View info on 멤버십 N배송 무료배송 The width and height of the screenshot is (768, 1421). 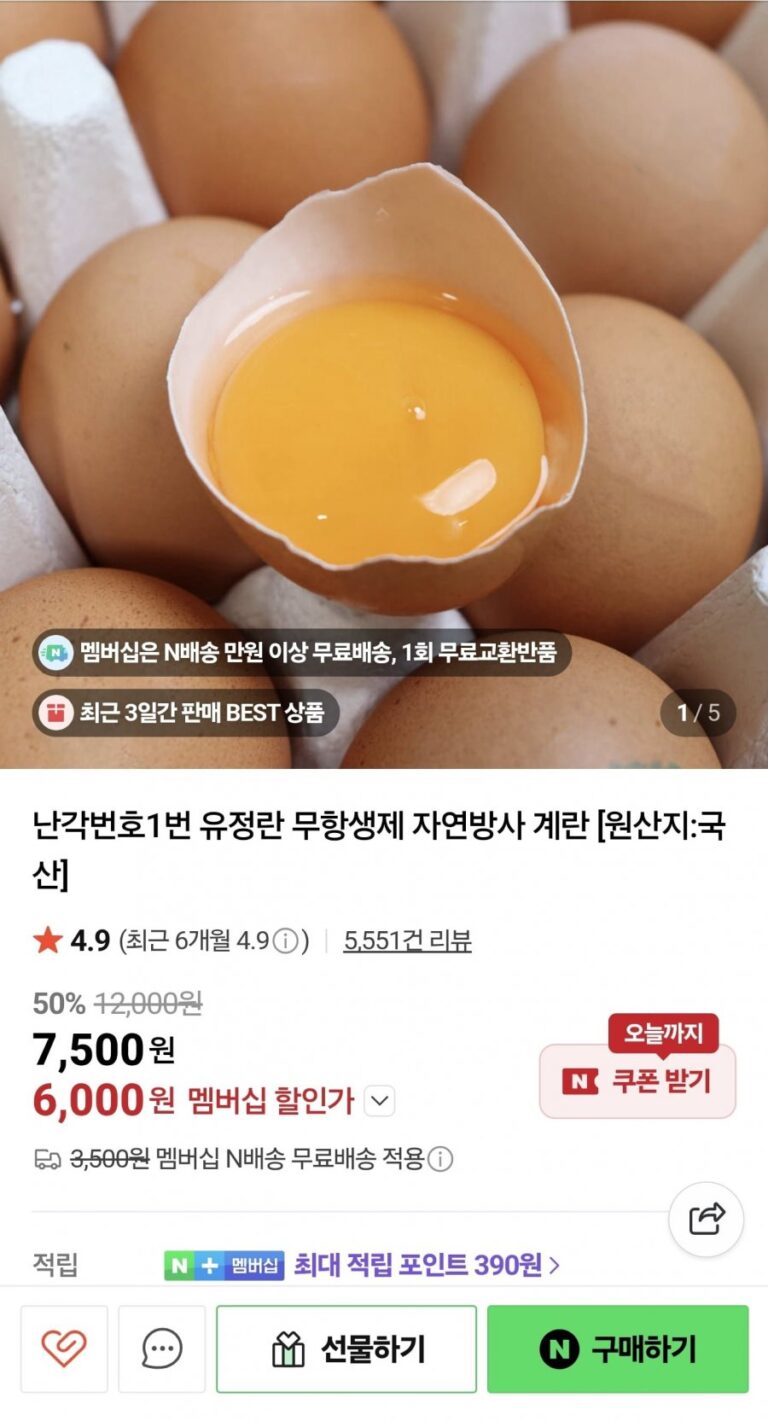440,1159
